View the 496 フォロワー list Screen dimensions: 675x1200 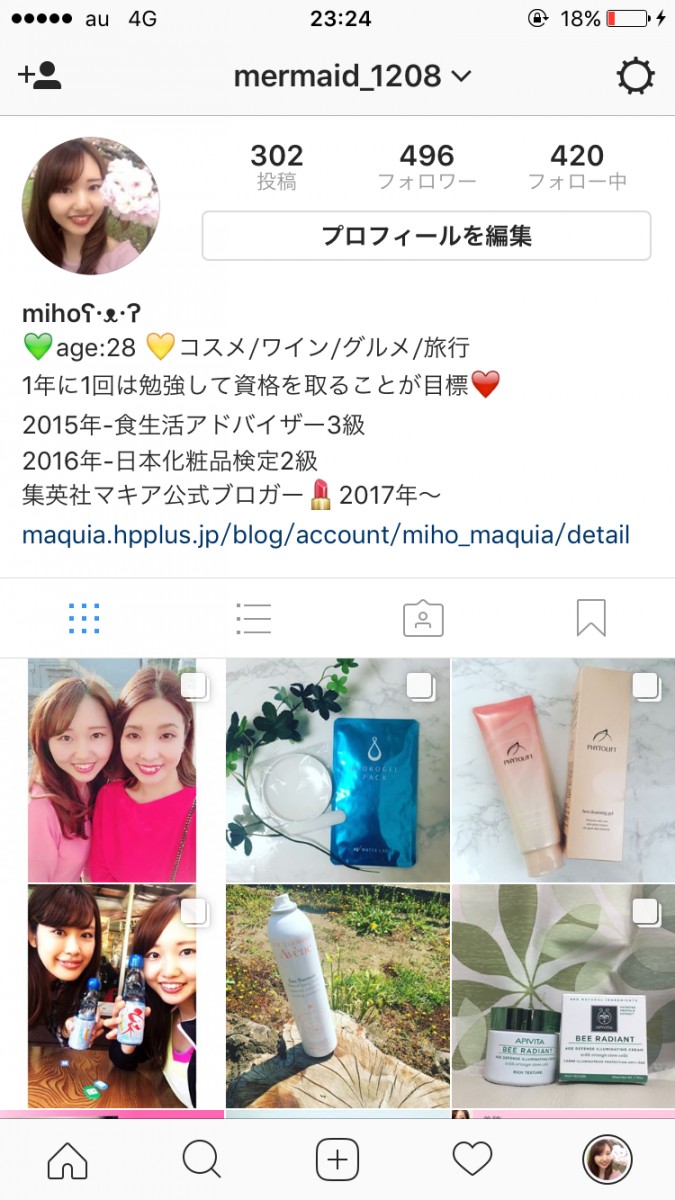click(x=426, y=166)
